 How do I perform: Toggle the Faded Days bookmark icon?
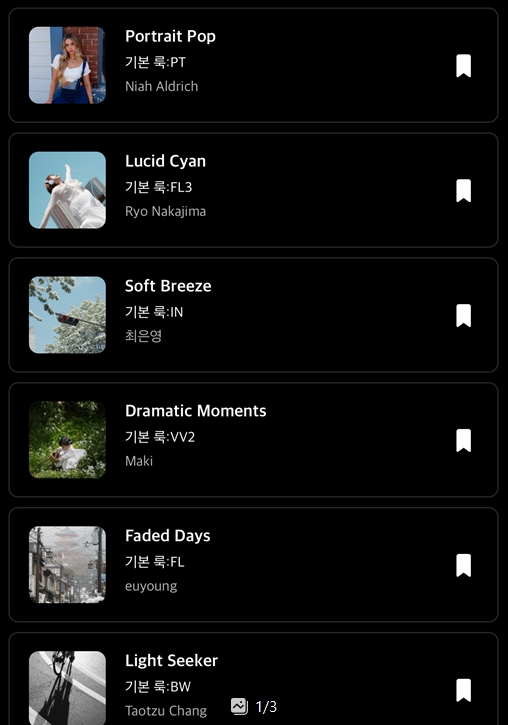(x=463, y=565)
